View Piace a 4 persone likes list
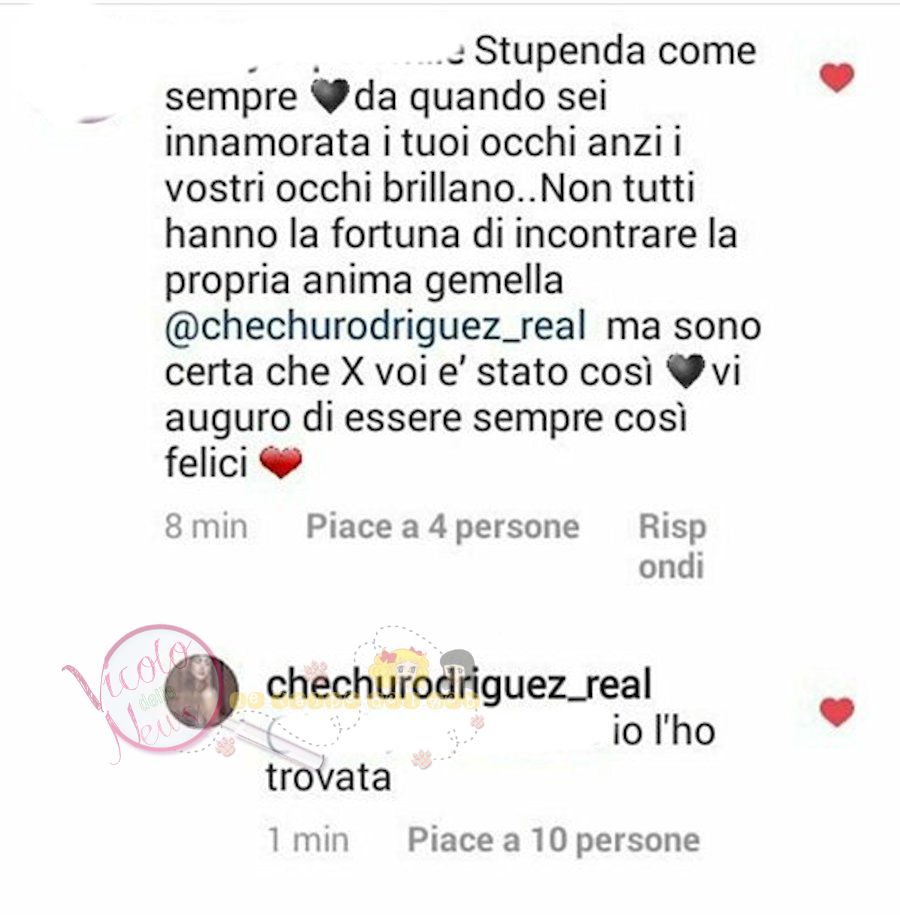 pyautogui.click(x=442, y=527)
